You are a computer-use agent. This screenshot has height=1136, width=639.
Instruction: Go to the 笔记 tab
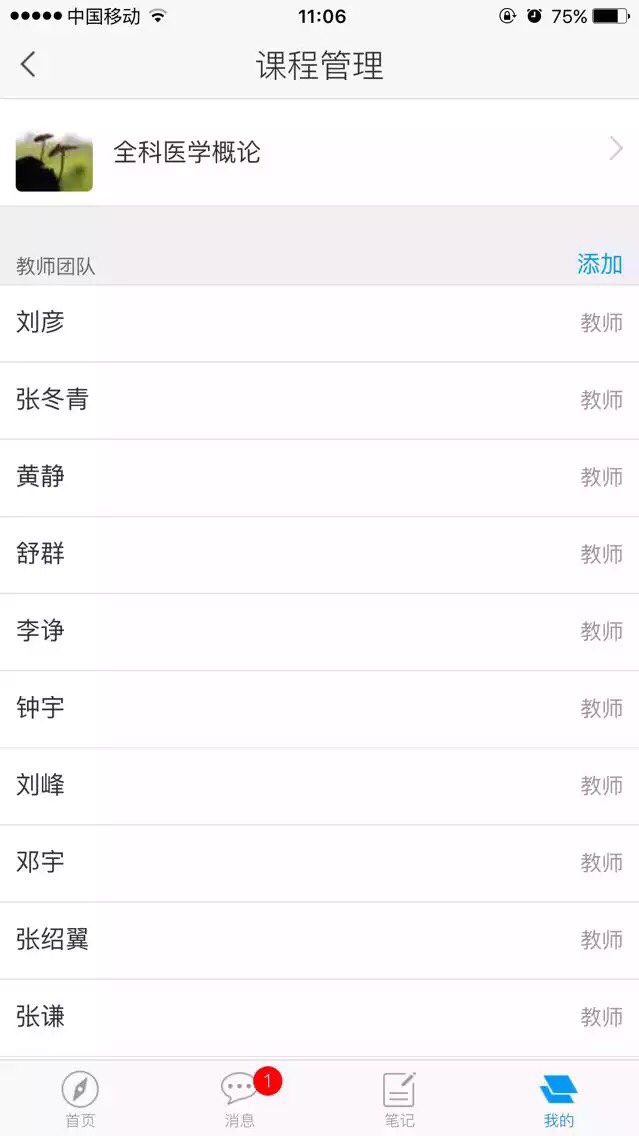(x=399, y=1098)
